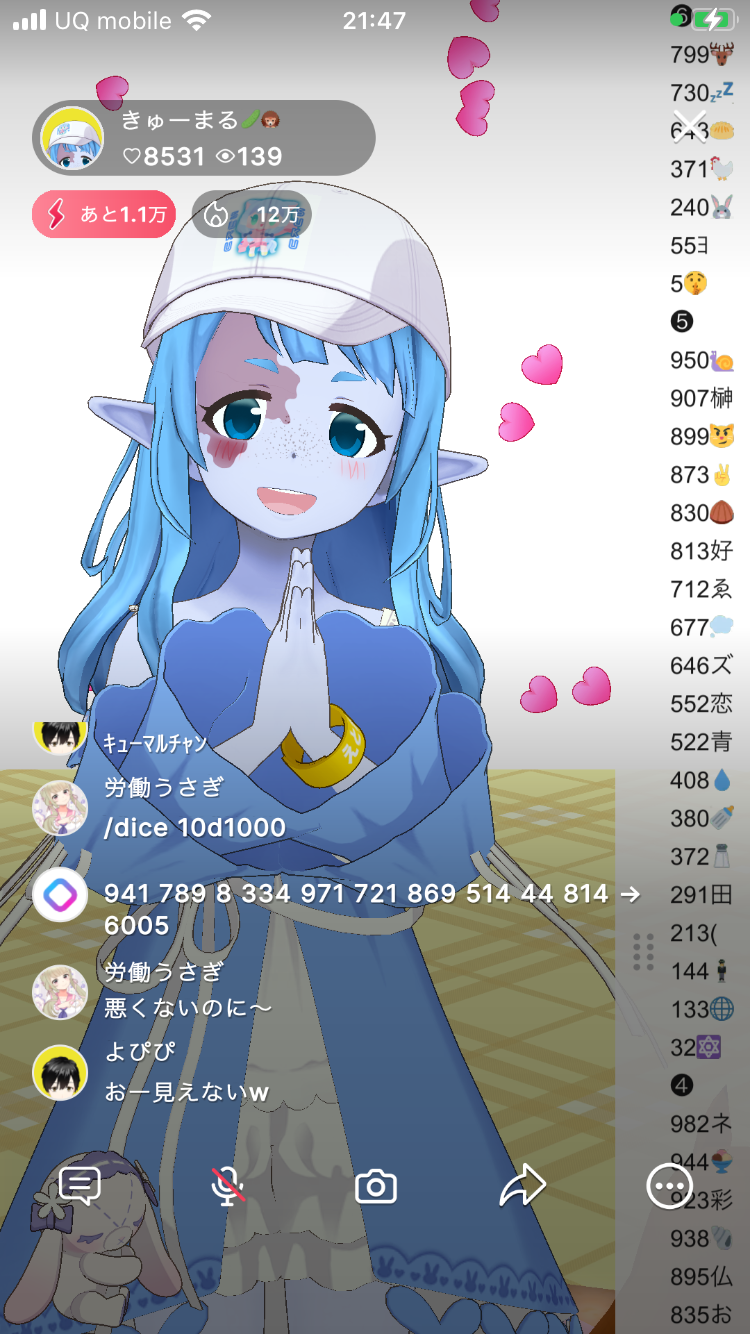750x1334 pixels.
Task: Close the live stream
Action: click(691, 127)
